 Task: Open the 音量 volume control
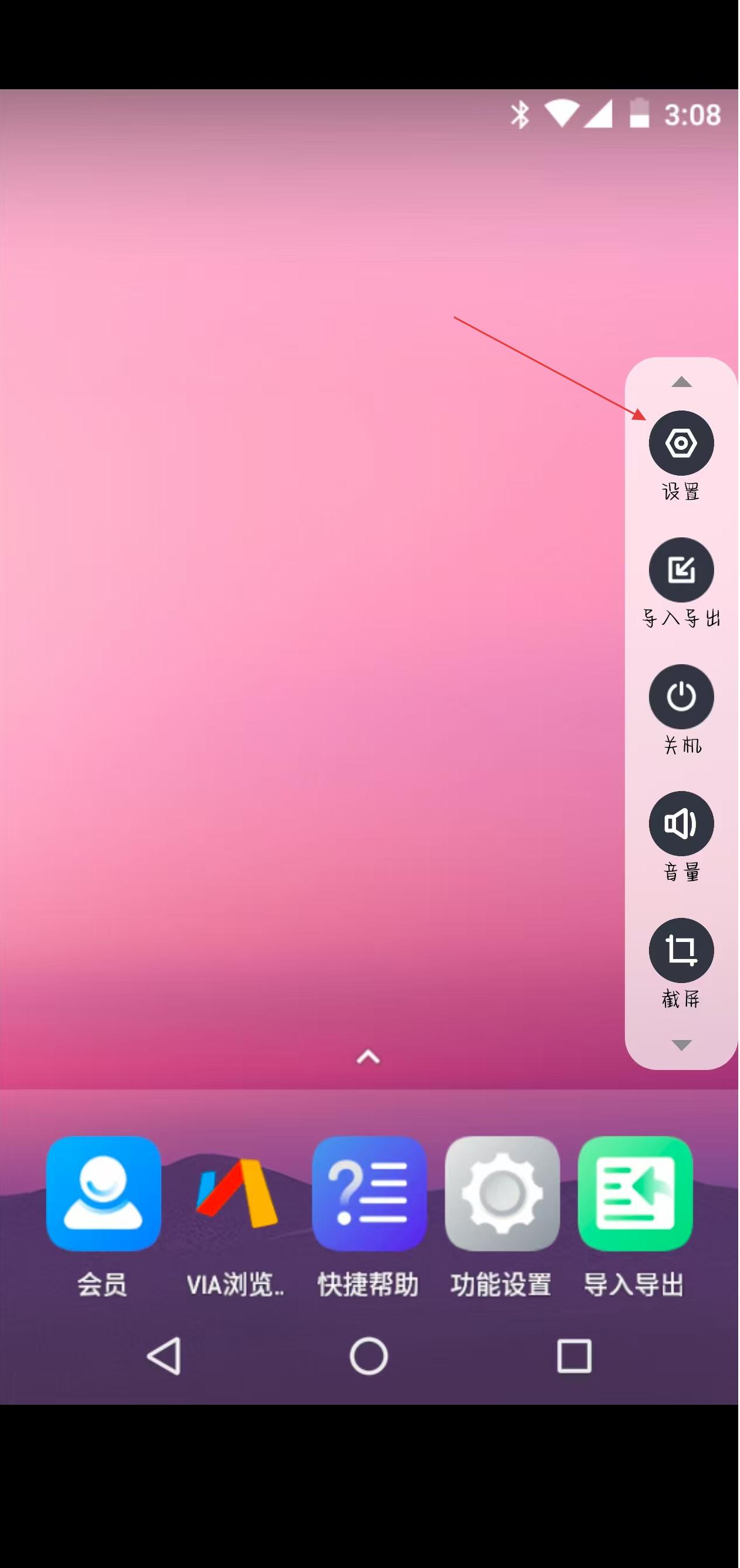pos(681,823)
